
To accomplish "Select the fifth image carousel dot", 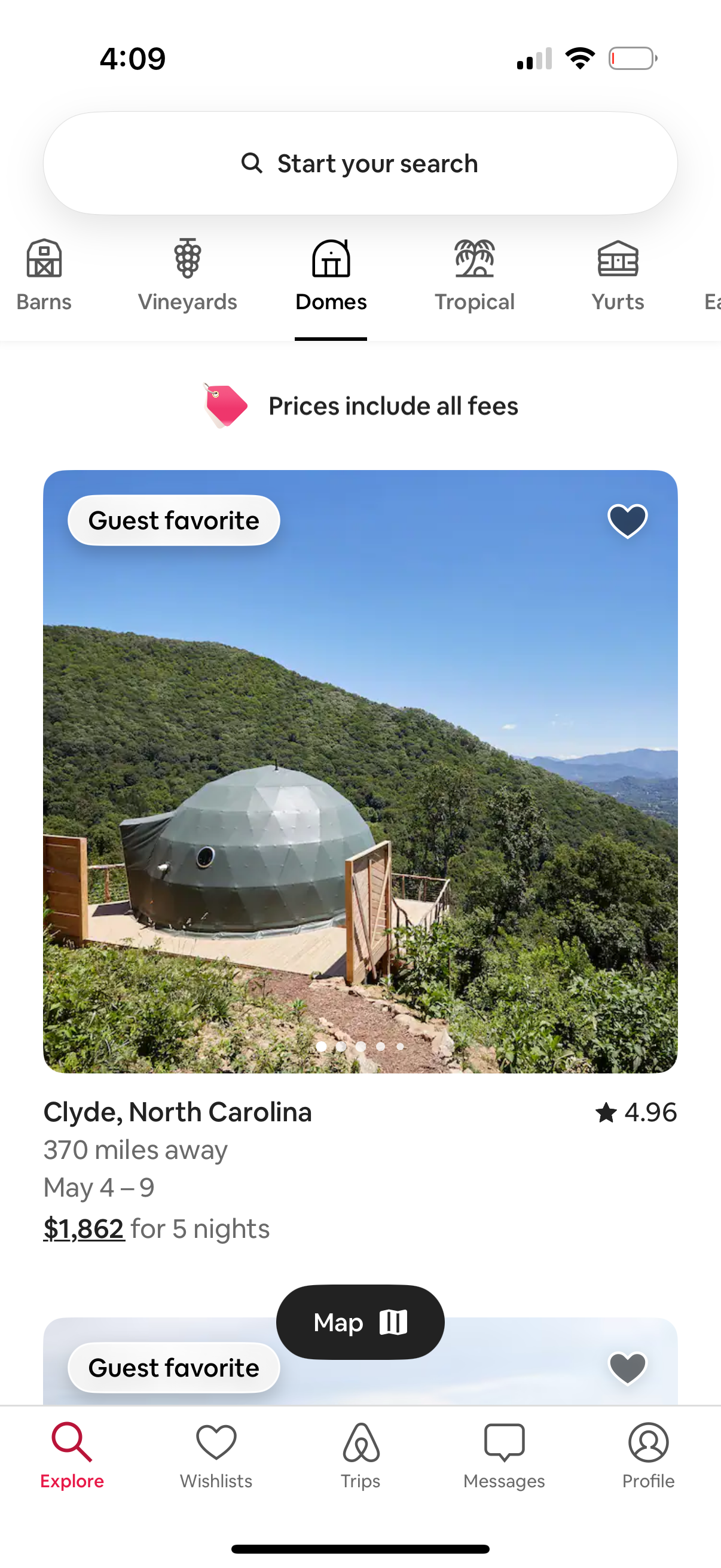I will click(400, 1047).
